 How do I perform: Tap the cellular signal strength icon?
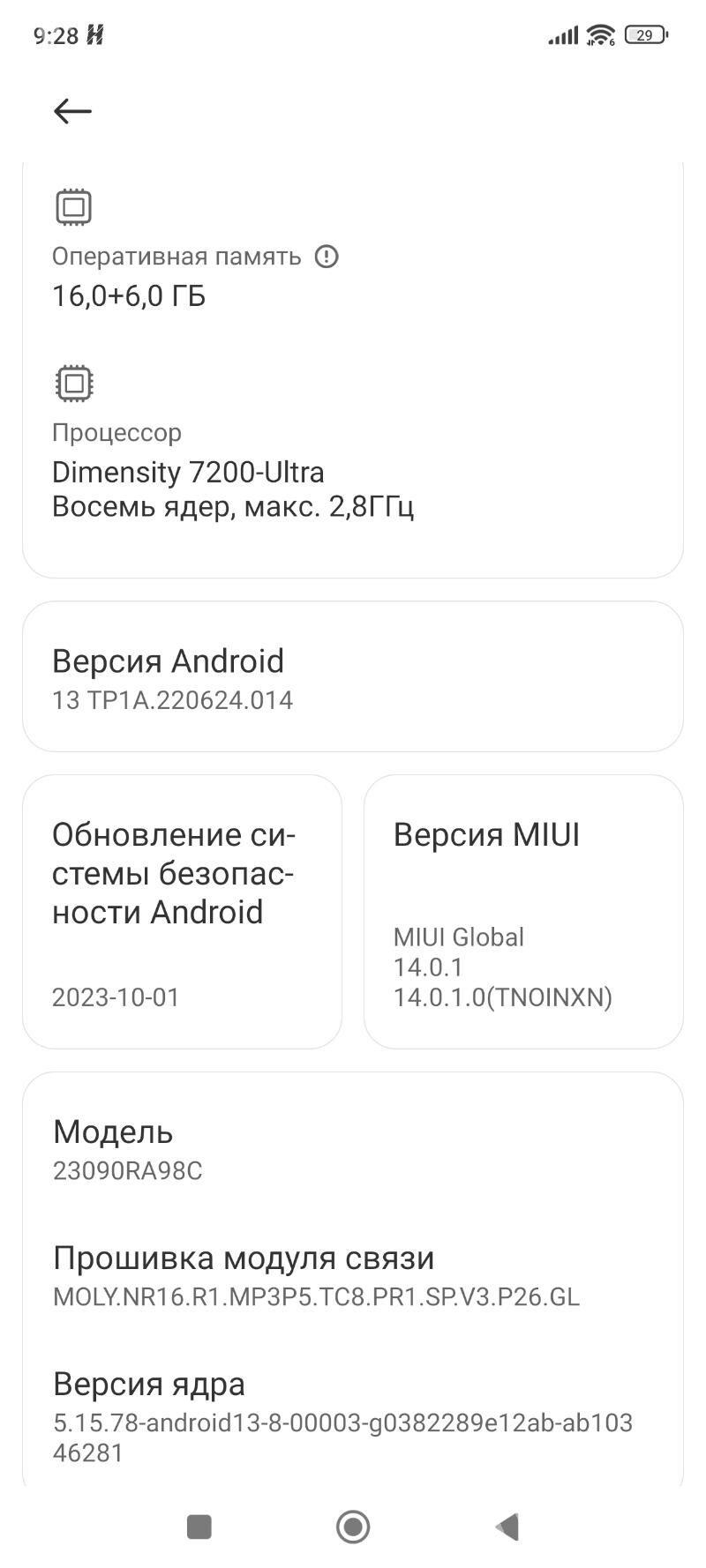[x=561, y=34]
